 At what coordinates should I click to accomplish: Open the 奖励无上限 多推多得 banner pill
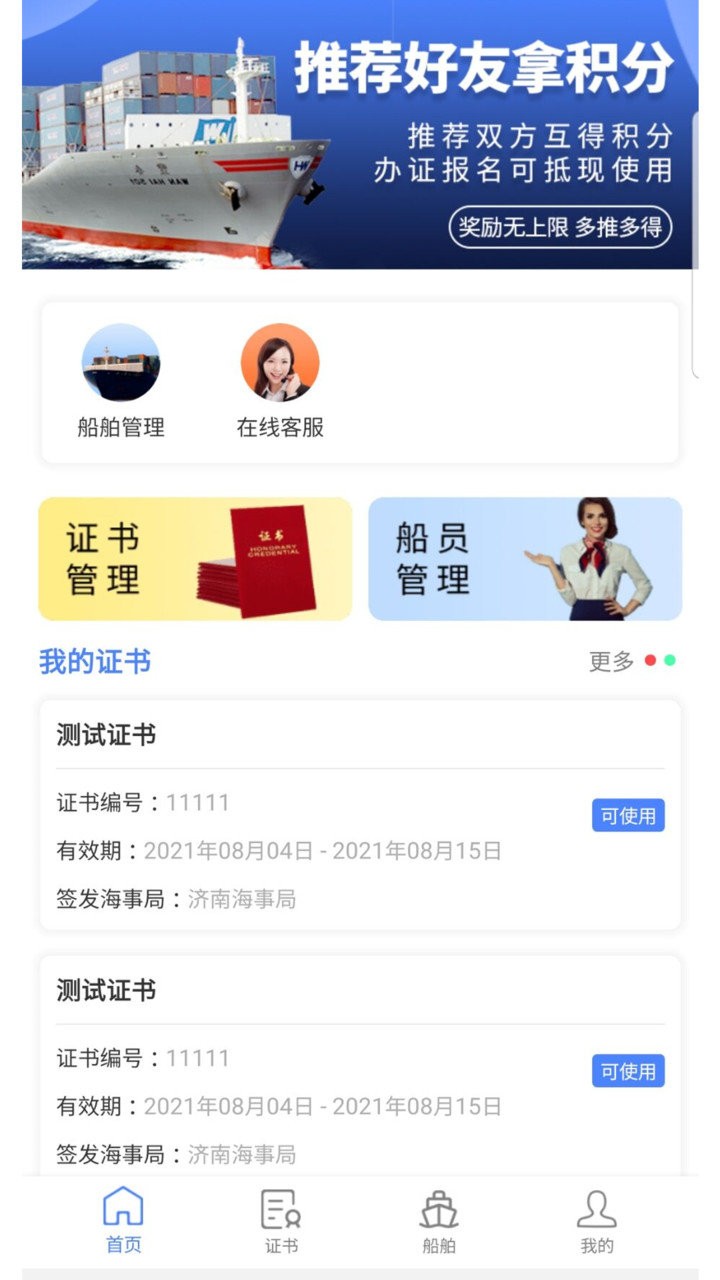tap(561, 228)
